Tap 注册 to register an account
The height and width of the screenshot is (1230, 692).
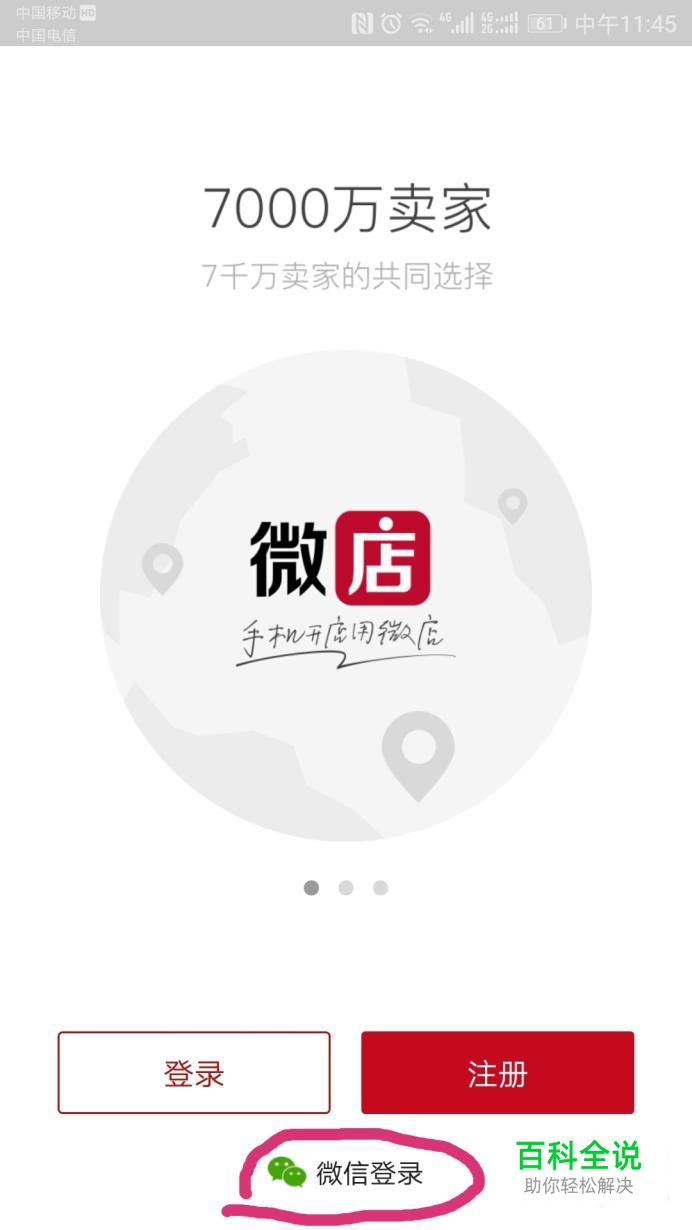pyautogui.click(x=497, y=1073)
